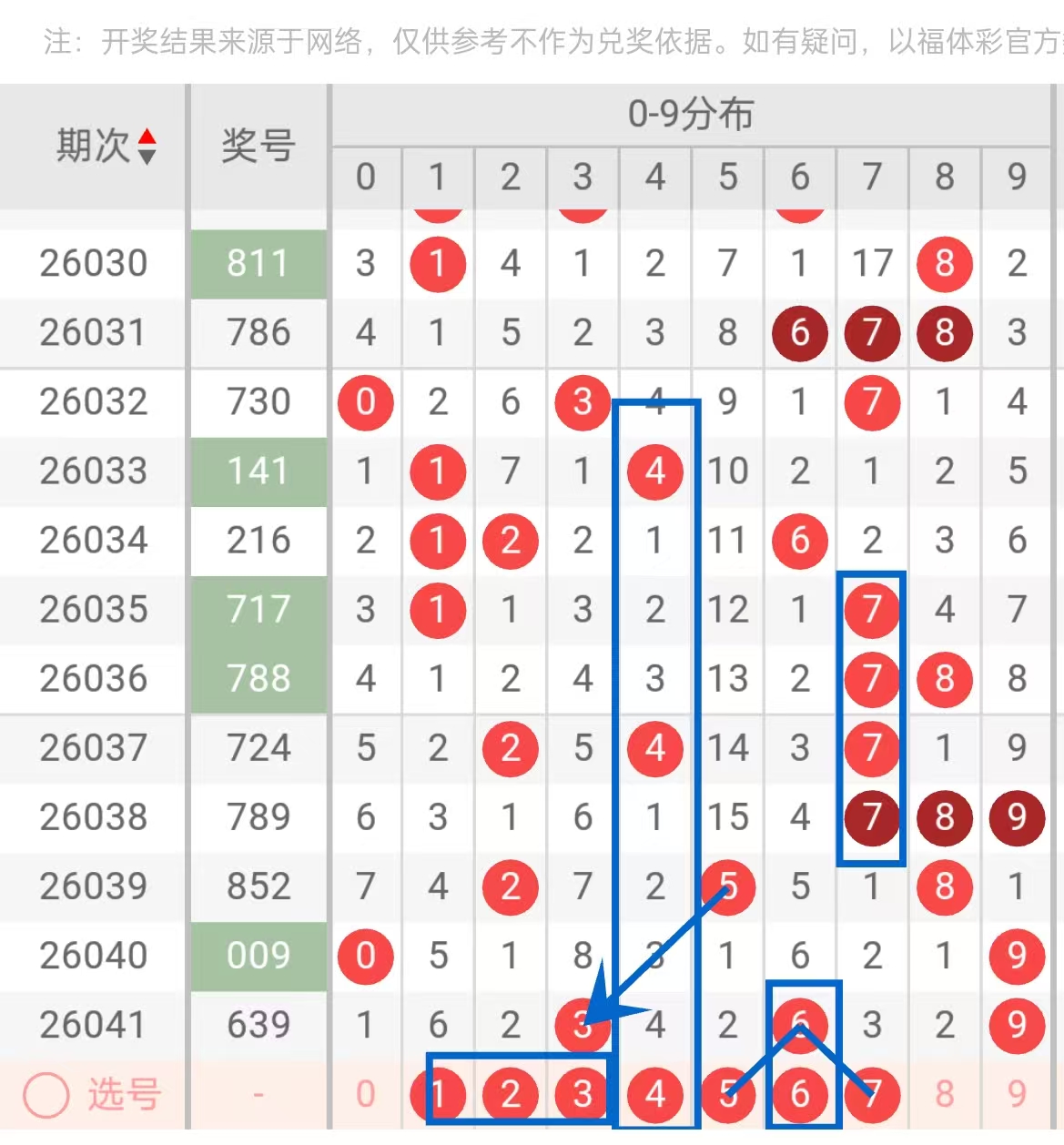Select number 9 in the 选号 row
This screenshot has width=1064, height=1145.
(1017, 1093)
